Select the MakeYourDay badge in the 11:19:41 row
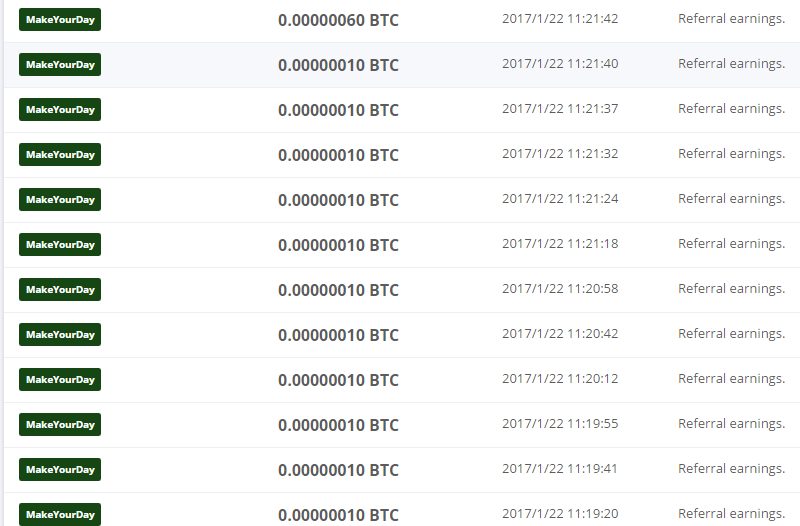 [60, 469]
